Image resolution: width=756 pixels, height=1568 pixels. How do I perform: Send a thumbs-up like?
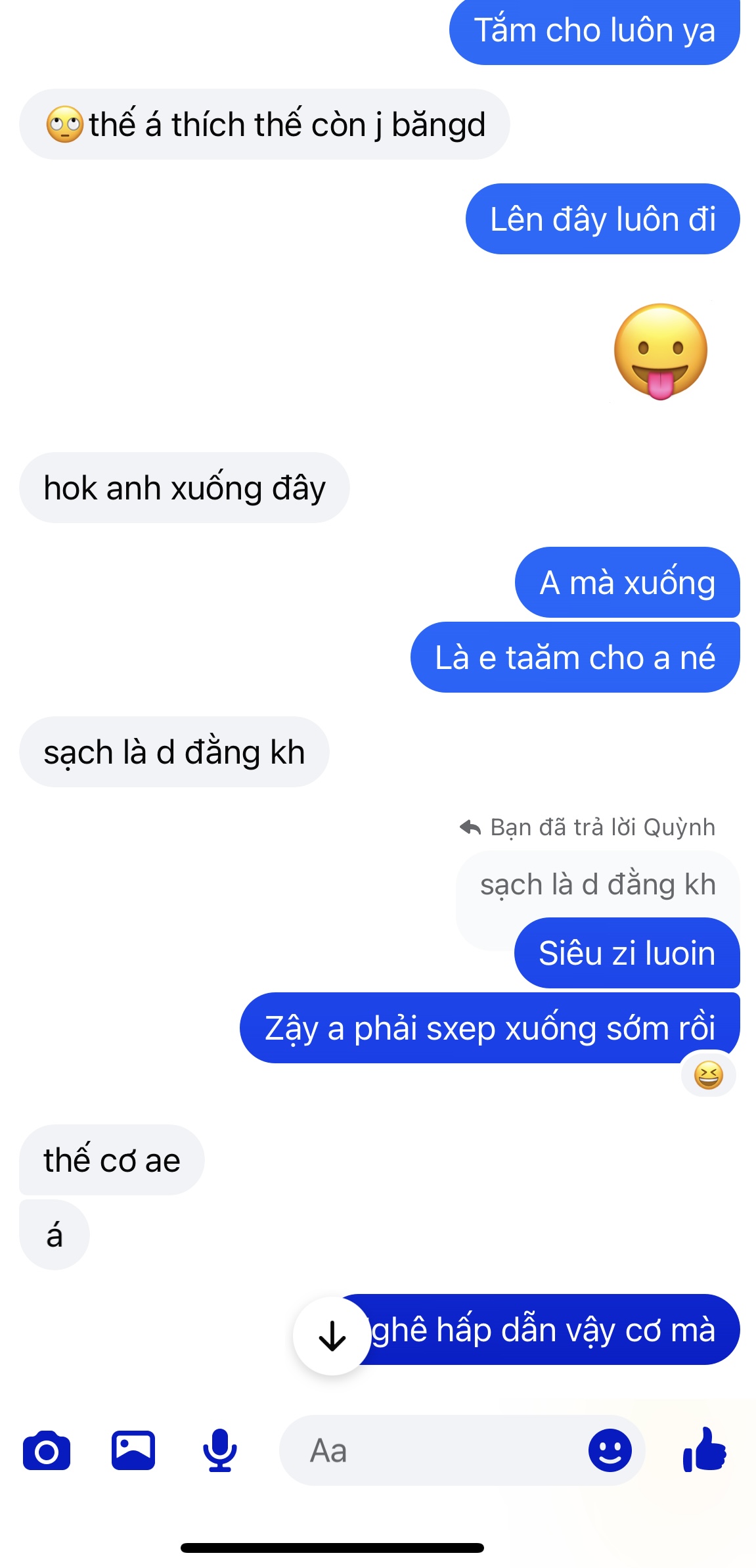tap(705, 1450)
